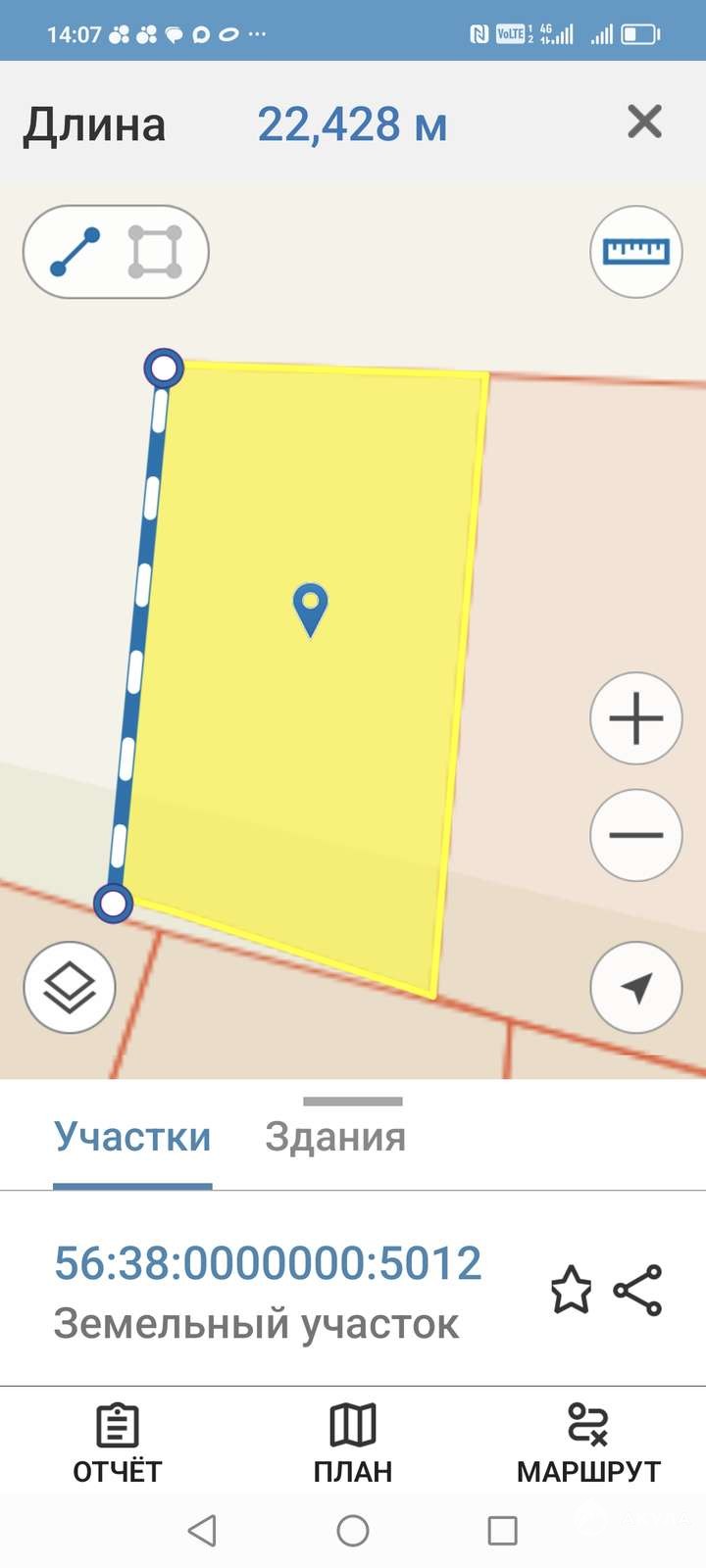The width and height of the screenshot is (706, 1568).
Task: Switch to the Участки tab
Action: [132, 1137]
